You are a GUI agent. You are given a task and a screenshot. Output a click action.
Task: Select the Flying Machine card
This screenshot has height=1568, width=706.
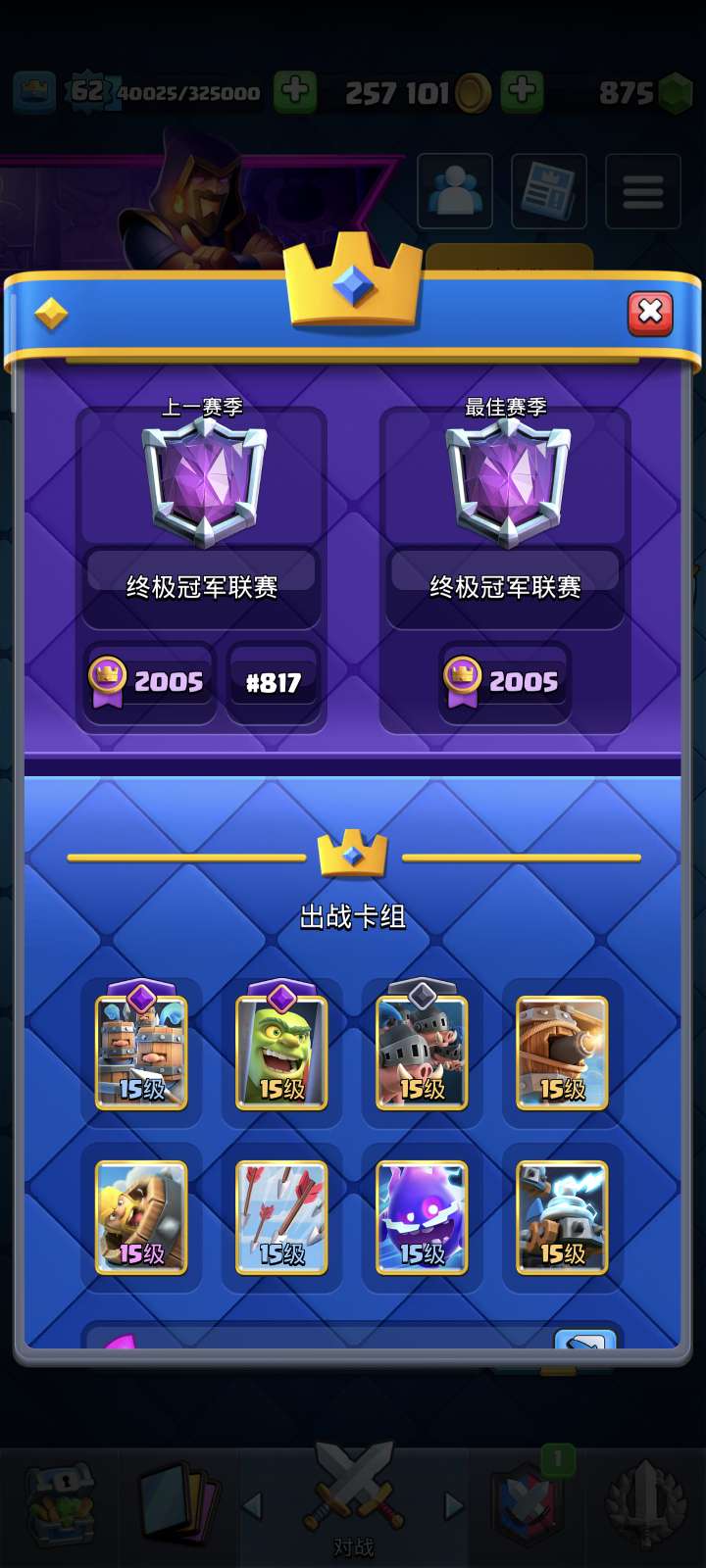(x=562, y=1053)
